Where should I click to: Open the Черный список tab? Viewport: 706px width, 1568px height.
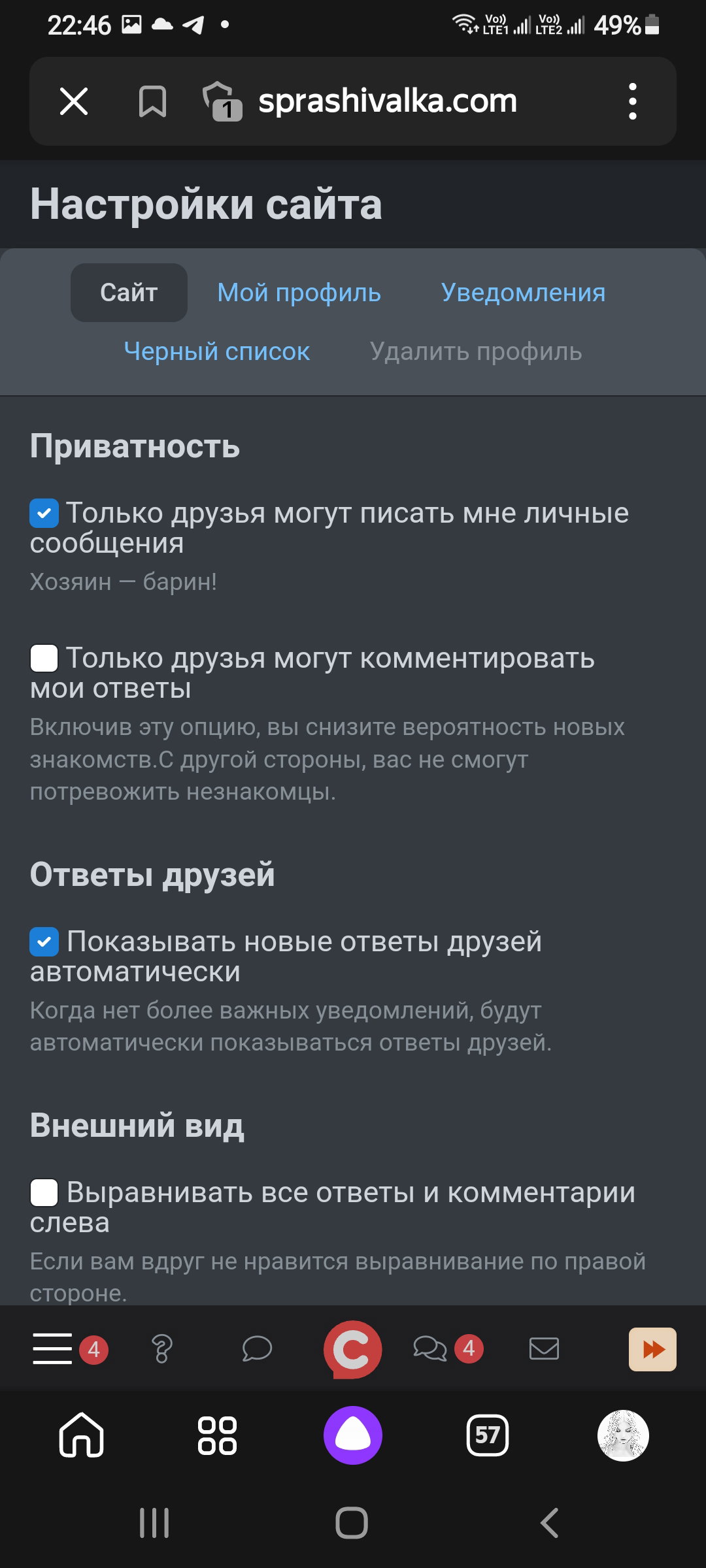coord(217,351)
